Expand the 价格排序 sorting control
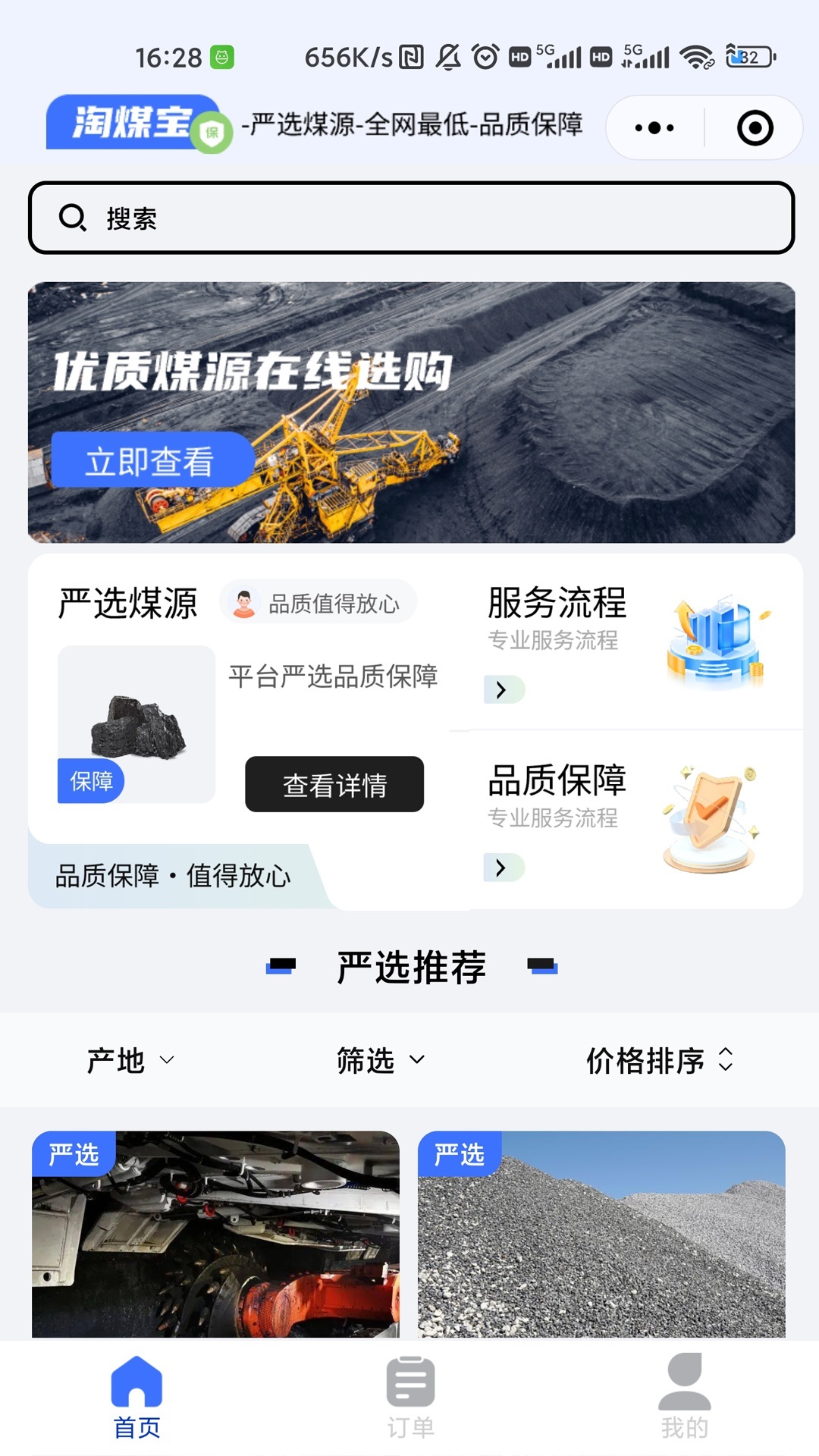Viewport: 819px width, 1456px height. point(661,1062)
